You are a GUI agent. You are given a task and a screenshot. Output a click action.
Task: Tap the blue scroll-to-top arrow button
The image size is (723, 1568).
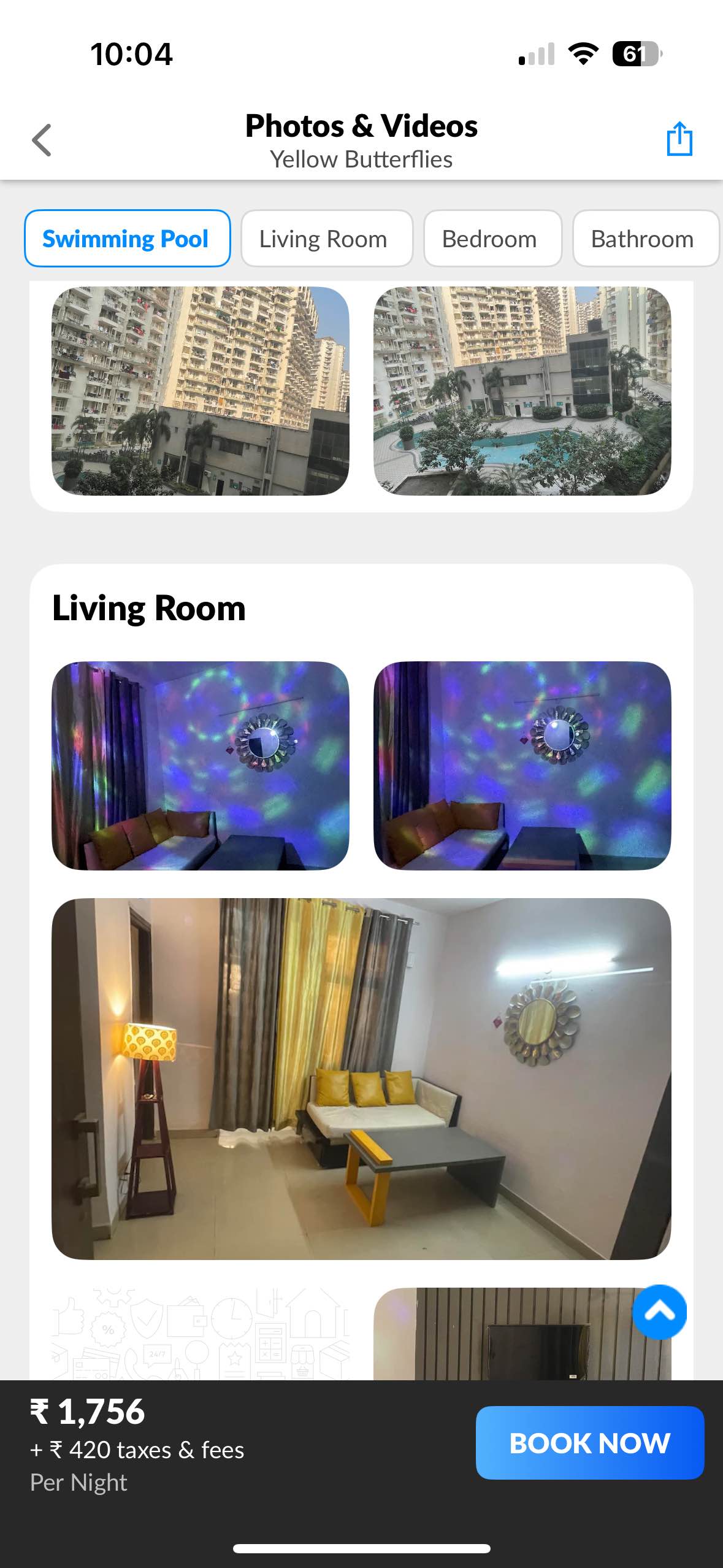[659, 1312]
